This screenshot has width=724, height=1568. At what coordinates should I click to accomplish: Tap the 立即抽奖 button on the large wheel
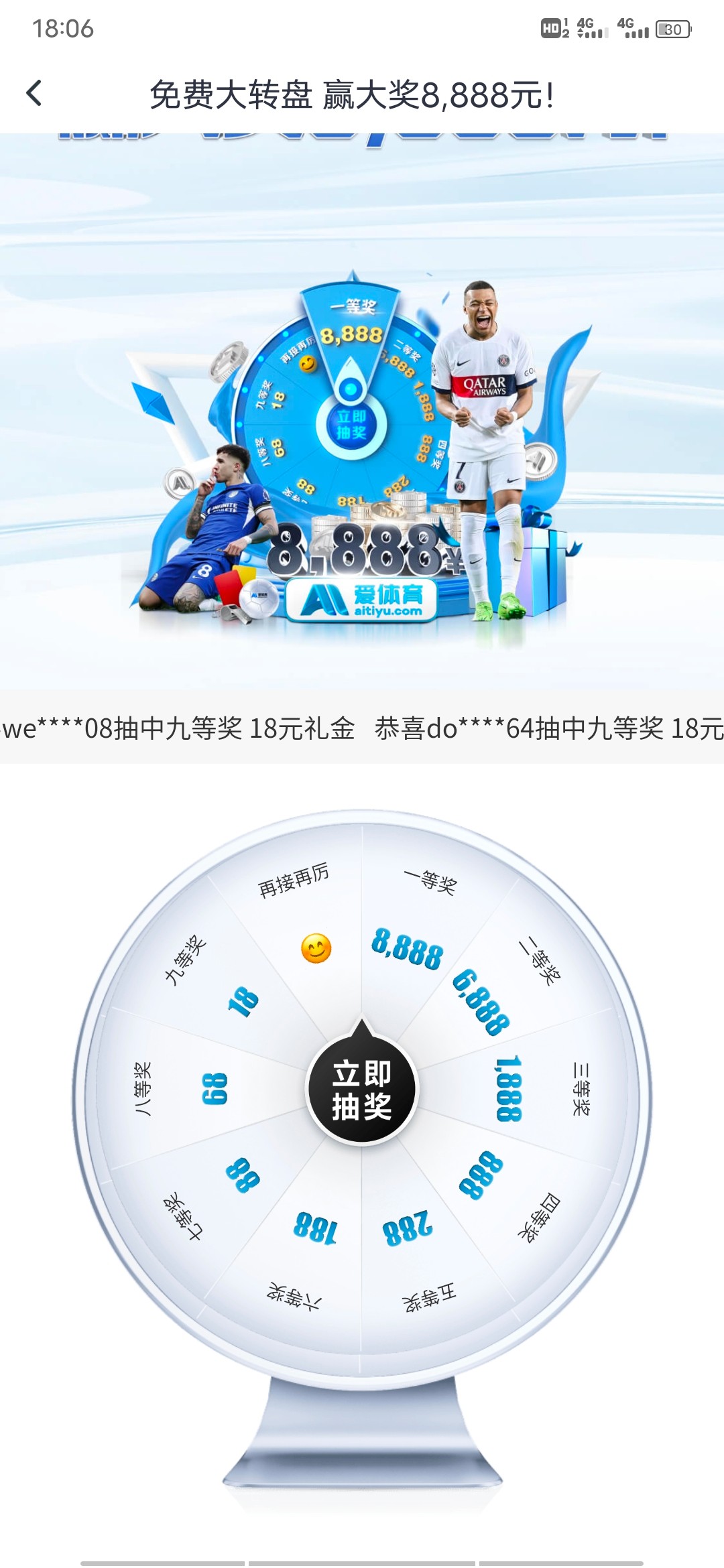point(362,1090)
